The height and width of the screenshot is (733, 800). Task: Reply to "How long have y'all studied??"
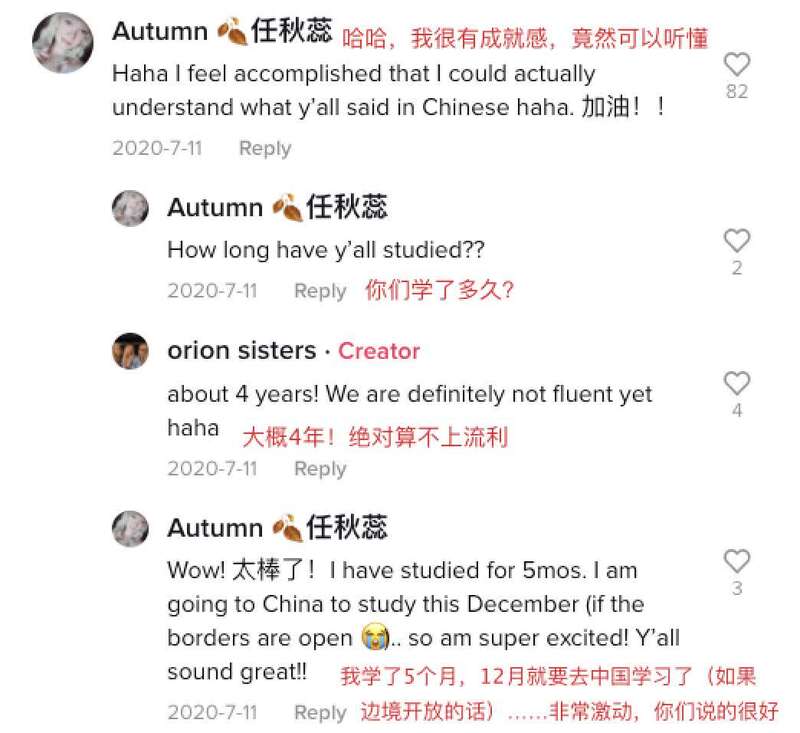(319, 291)
